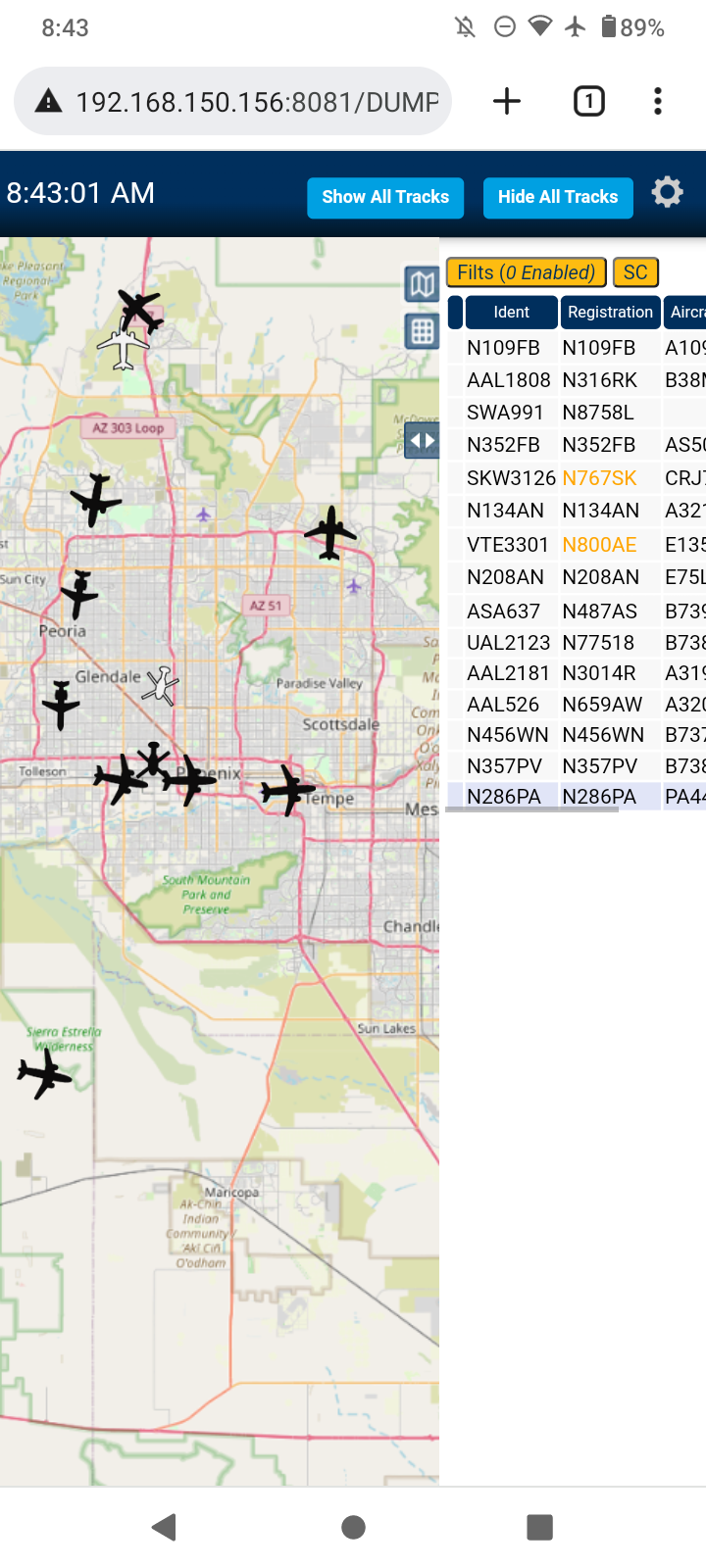Select the airplane icon near Sierra Estrella
This screenshot has height=1568, width=706.
tap(44, 1074)
